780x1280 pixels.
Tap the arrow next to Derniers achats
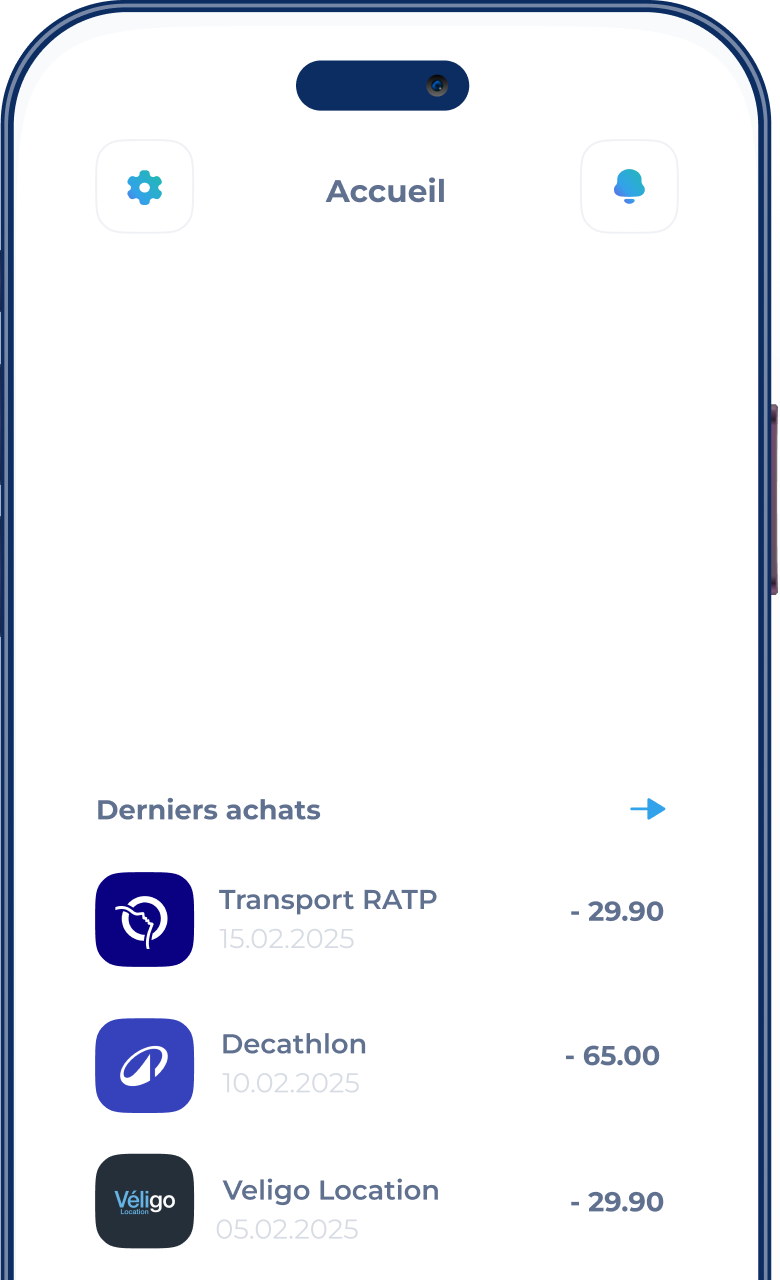click(x=648, y=809)
